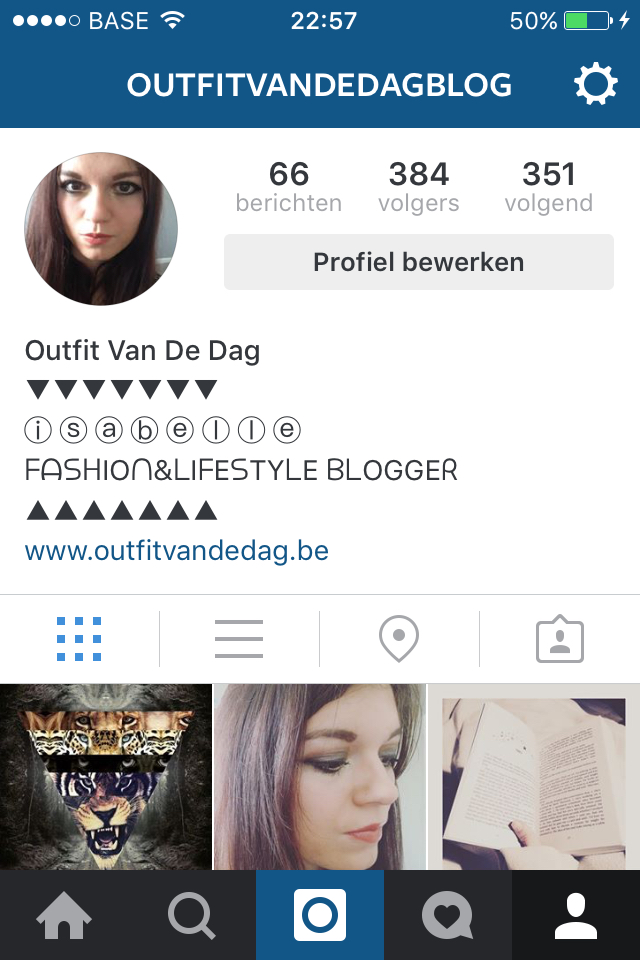640x960 pixels.
Task: Open the open book photo post
Action: click(534, 776)
